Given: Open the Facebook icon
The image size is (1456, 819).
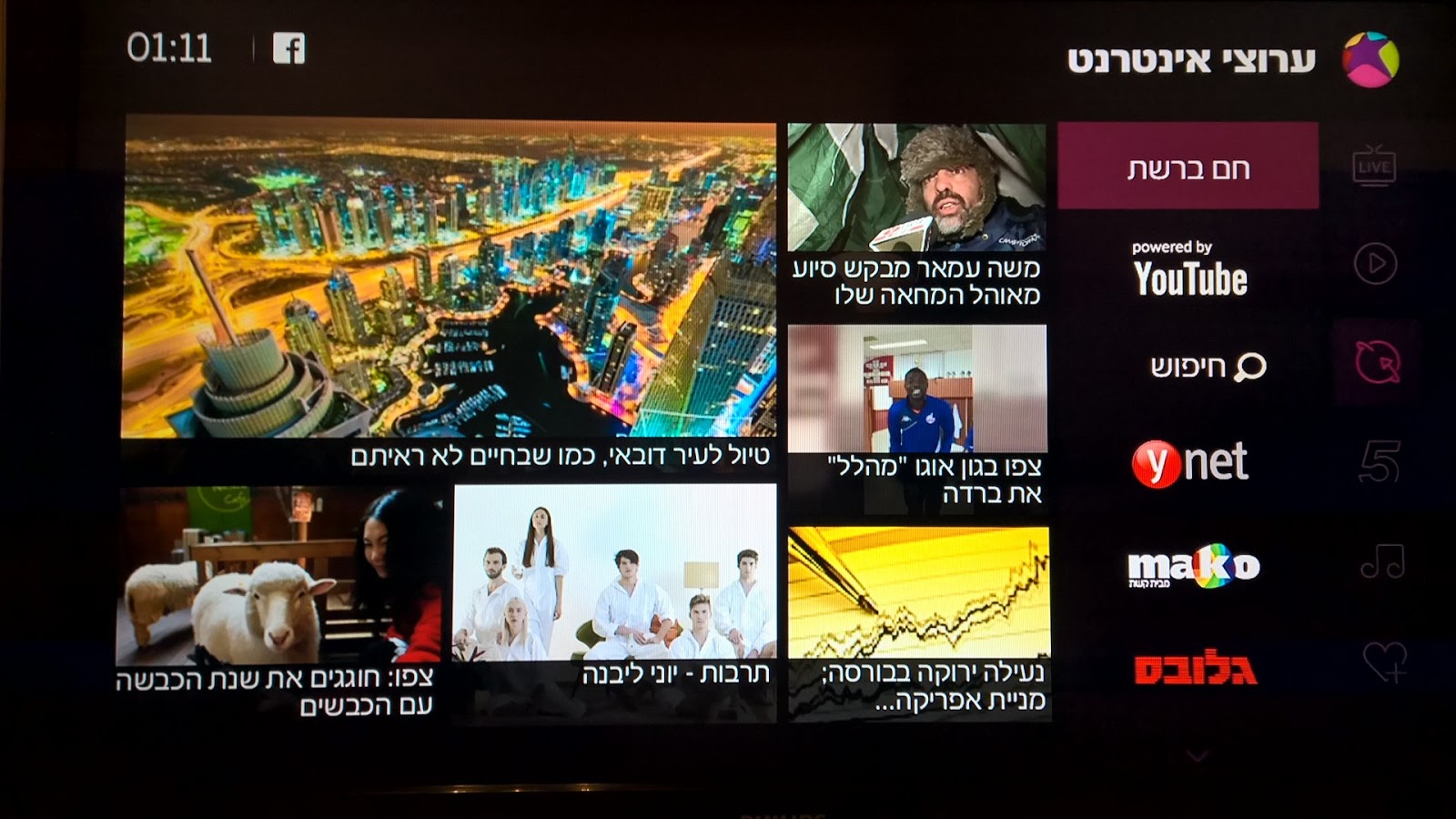Looking at the screenshot, I should (289, 48).
